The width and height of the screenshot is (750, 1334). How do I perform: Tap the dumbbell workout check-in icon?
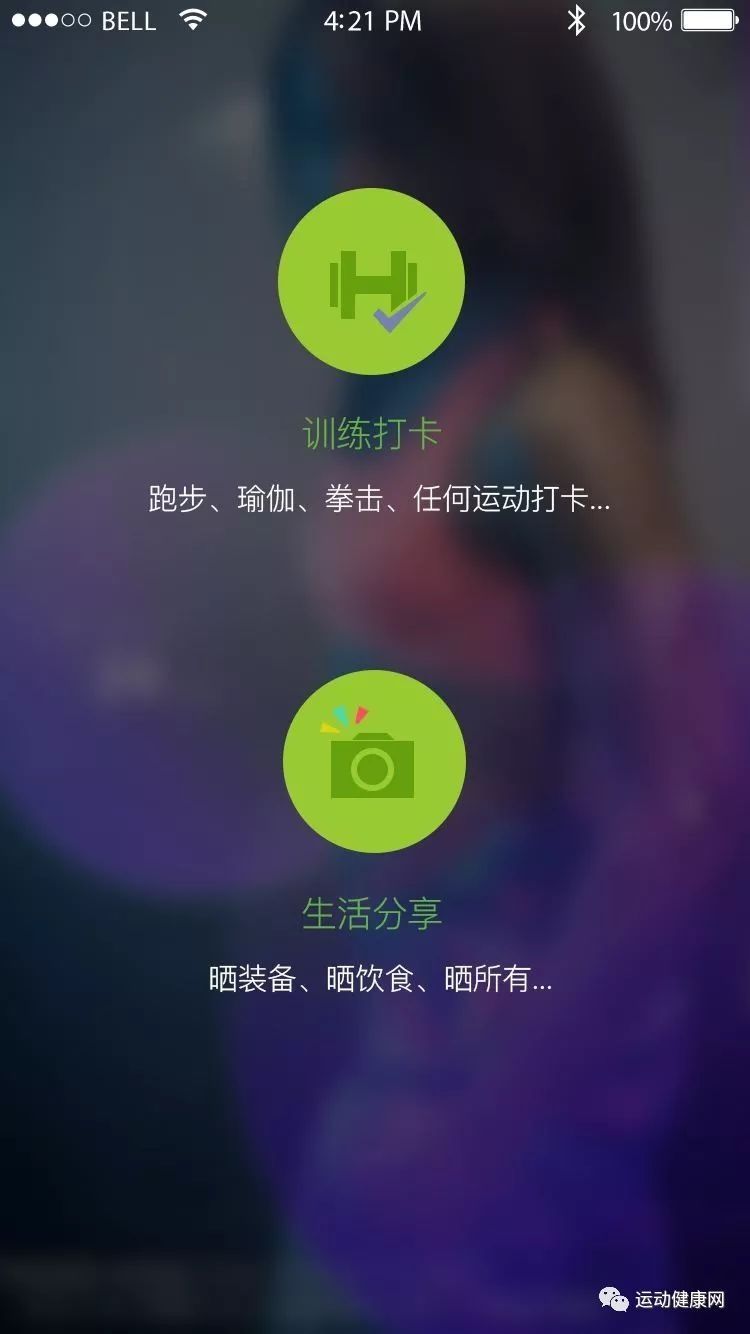[x=371, y=281]
